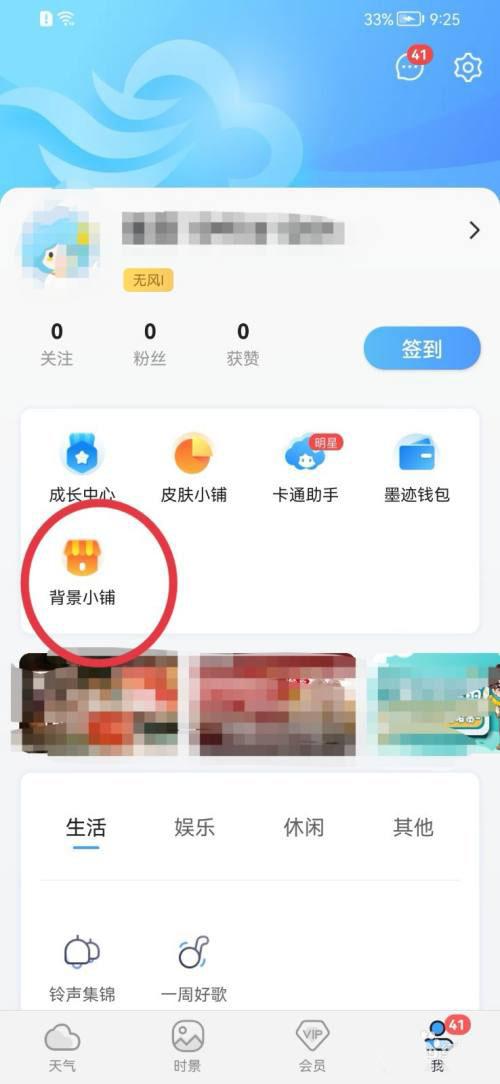Open the settings gear
The height and width of the screenshot is (1084, 500).
click(x=467, y=68)
